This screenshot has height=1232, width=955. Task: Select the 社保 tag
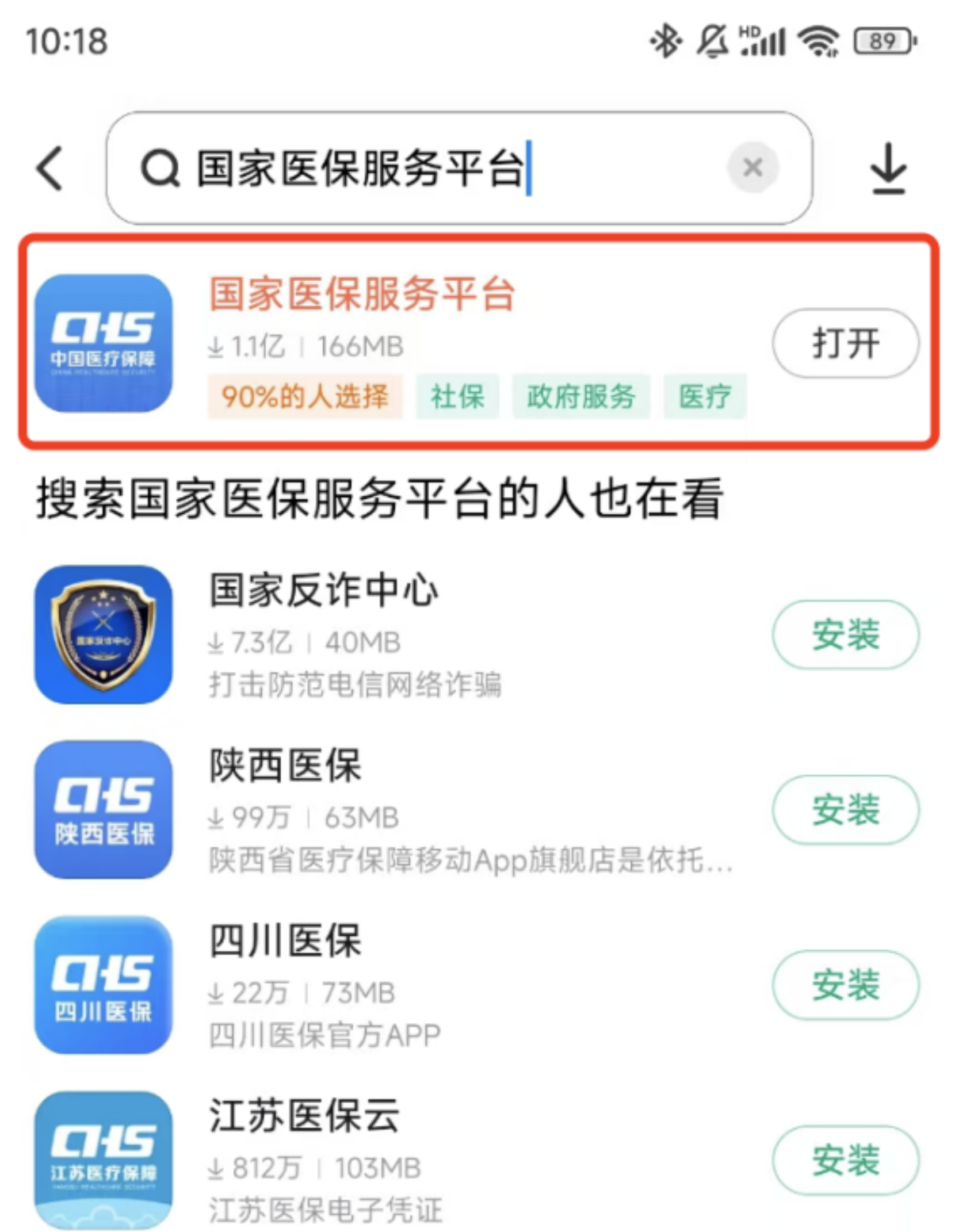click(457, 396)
